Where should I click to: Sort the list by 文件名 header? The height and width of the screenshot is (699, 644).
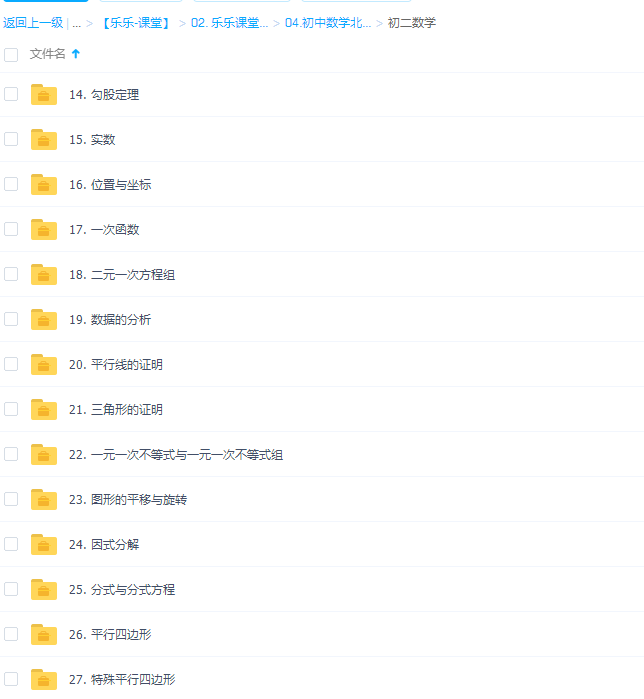click(48, 54)
